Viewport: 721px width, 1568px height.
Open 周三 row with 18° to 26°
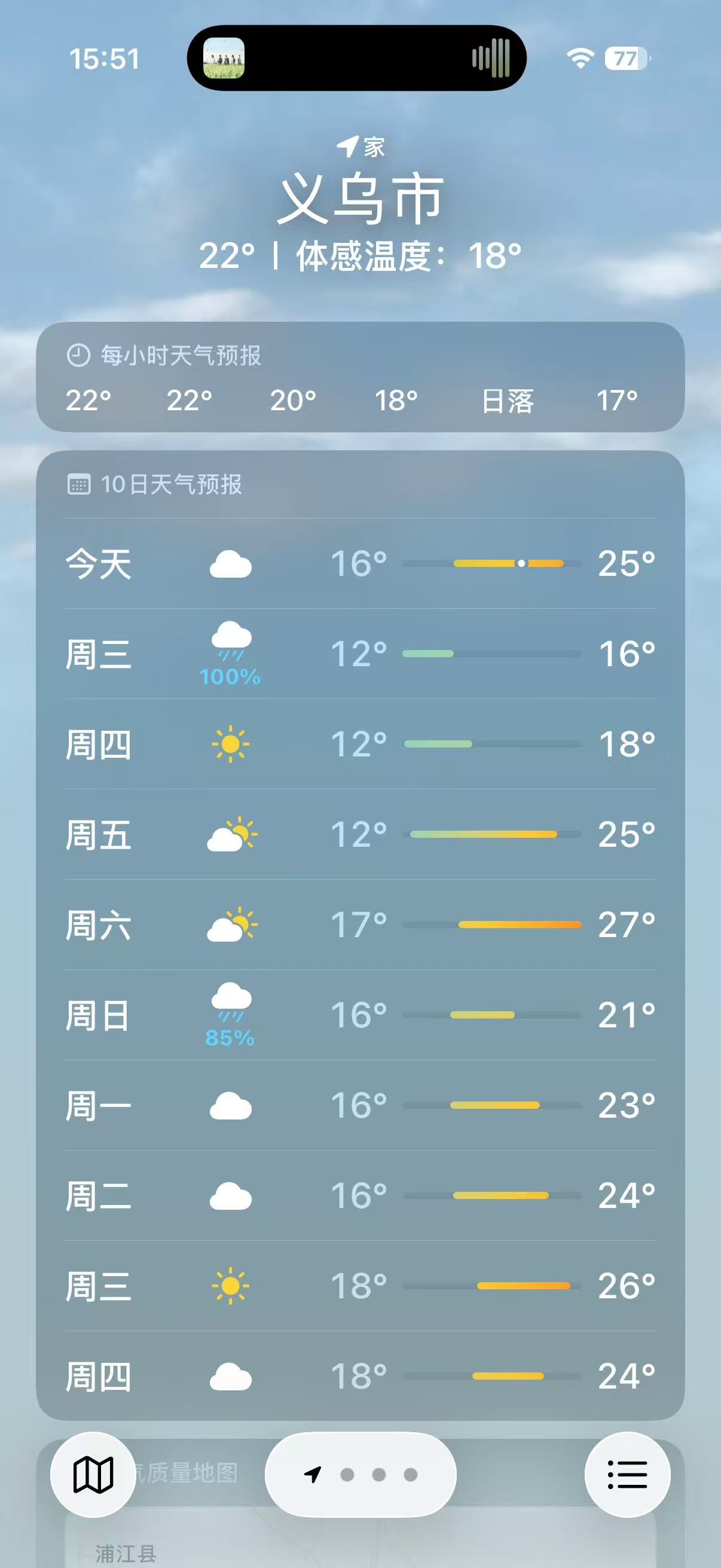[x=360, y=1286]
